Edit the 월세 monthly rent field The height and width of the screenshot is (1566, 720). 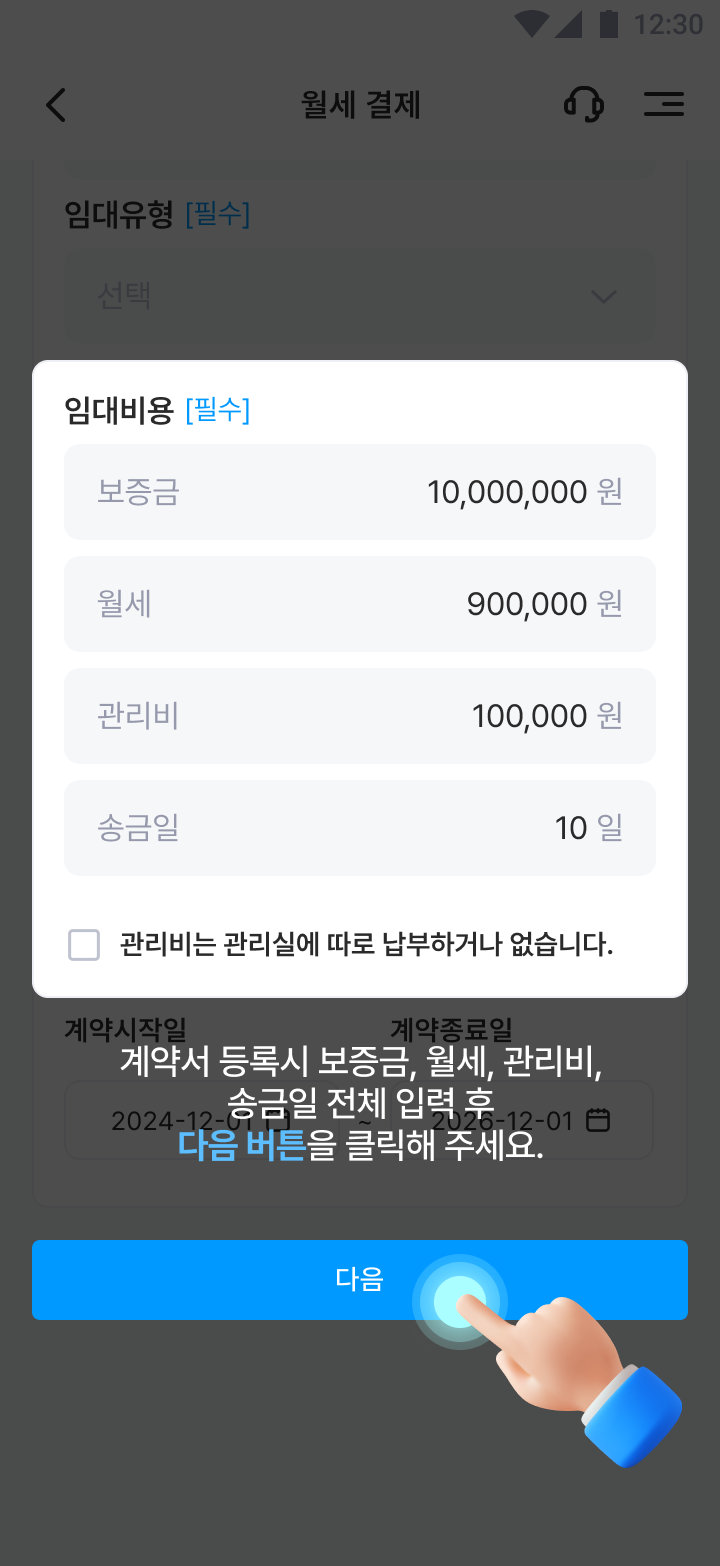[360, 604]
